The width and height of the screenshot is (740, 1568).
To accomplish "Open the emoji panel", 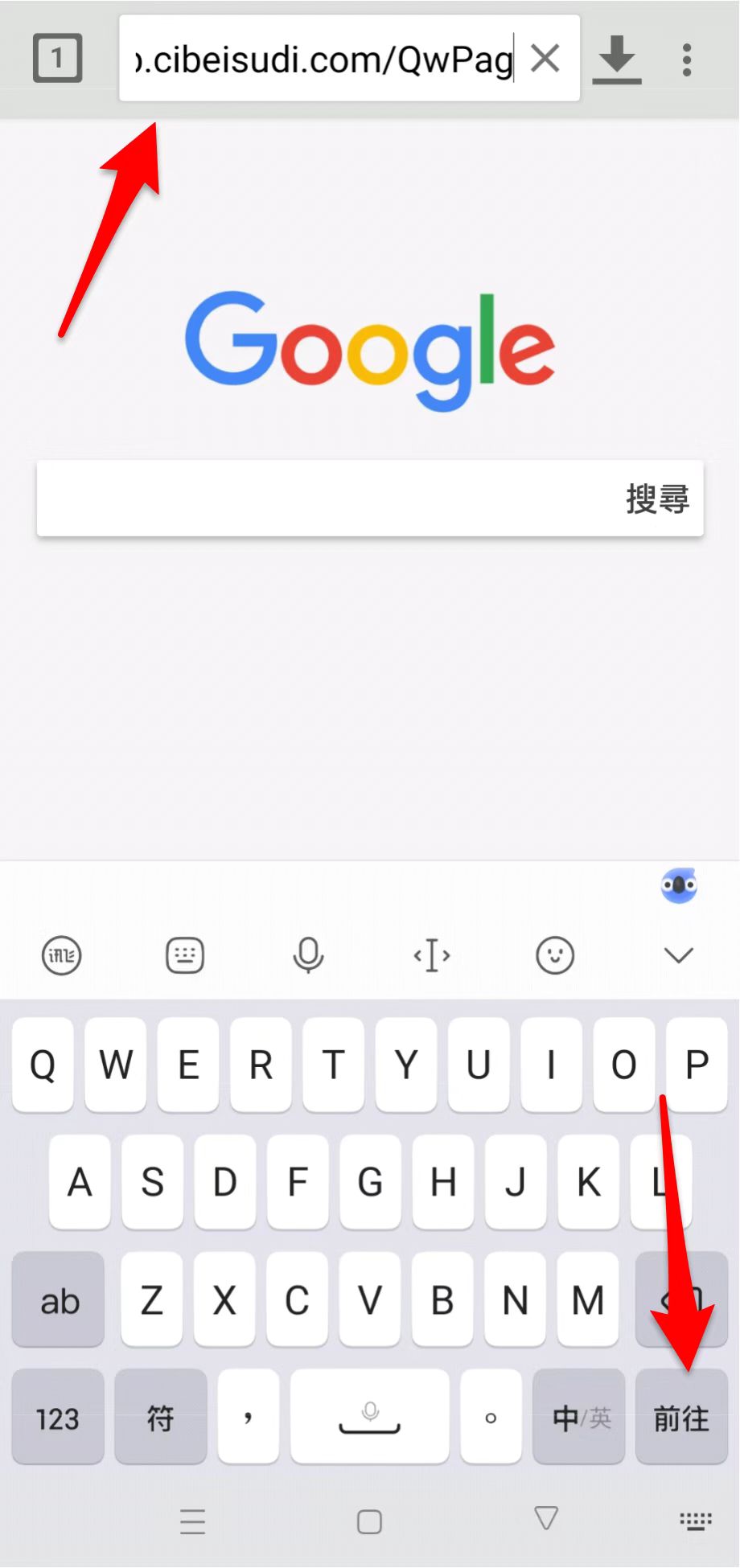I will [555, 955].
